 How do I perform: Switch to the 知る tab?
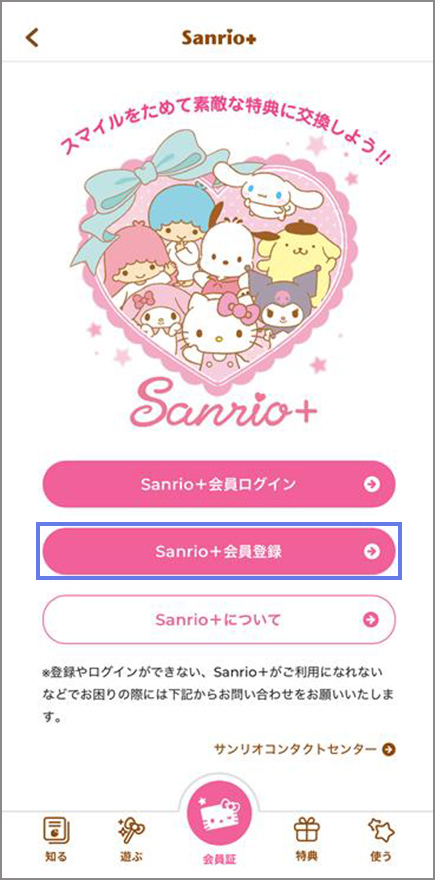click(56, 840)
